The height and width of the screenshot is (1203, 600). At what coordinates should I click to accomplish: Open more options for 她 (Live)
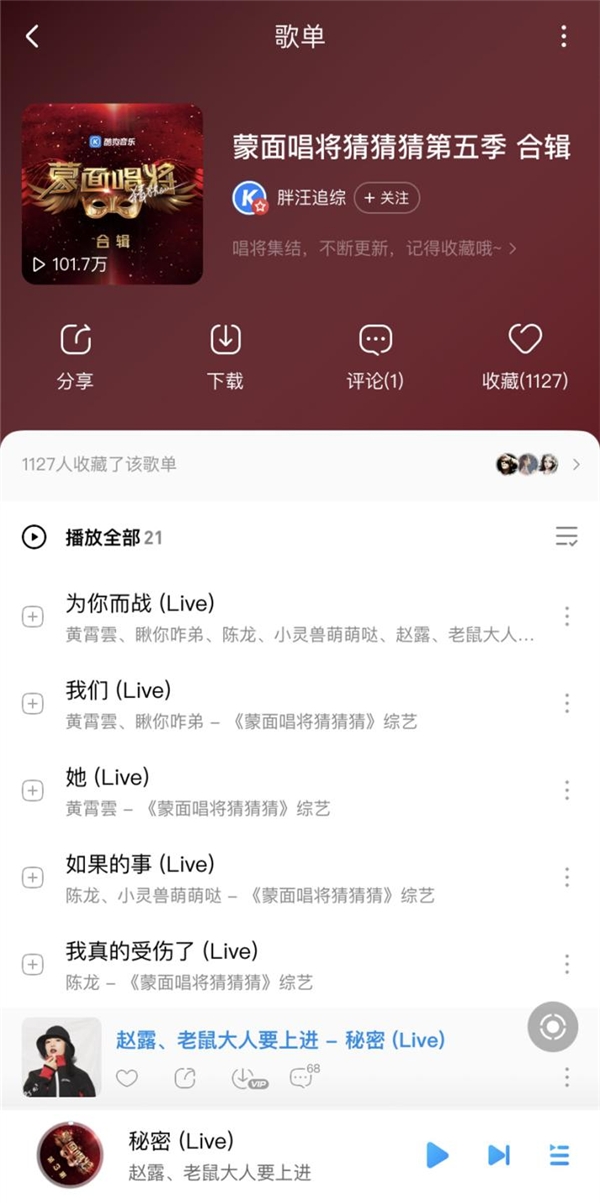[x=567, y=790]
